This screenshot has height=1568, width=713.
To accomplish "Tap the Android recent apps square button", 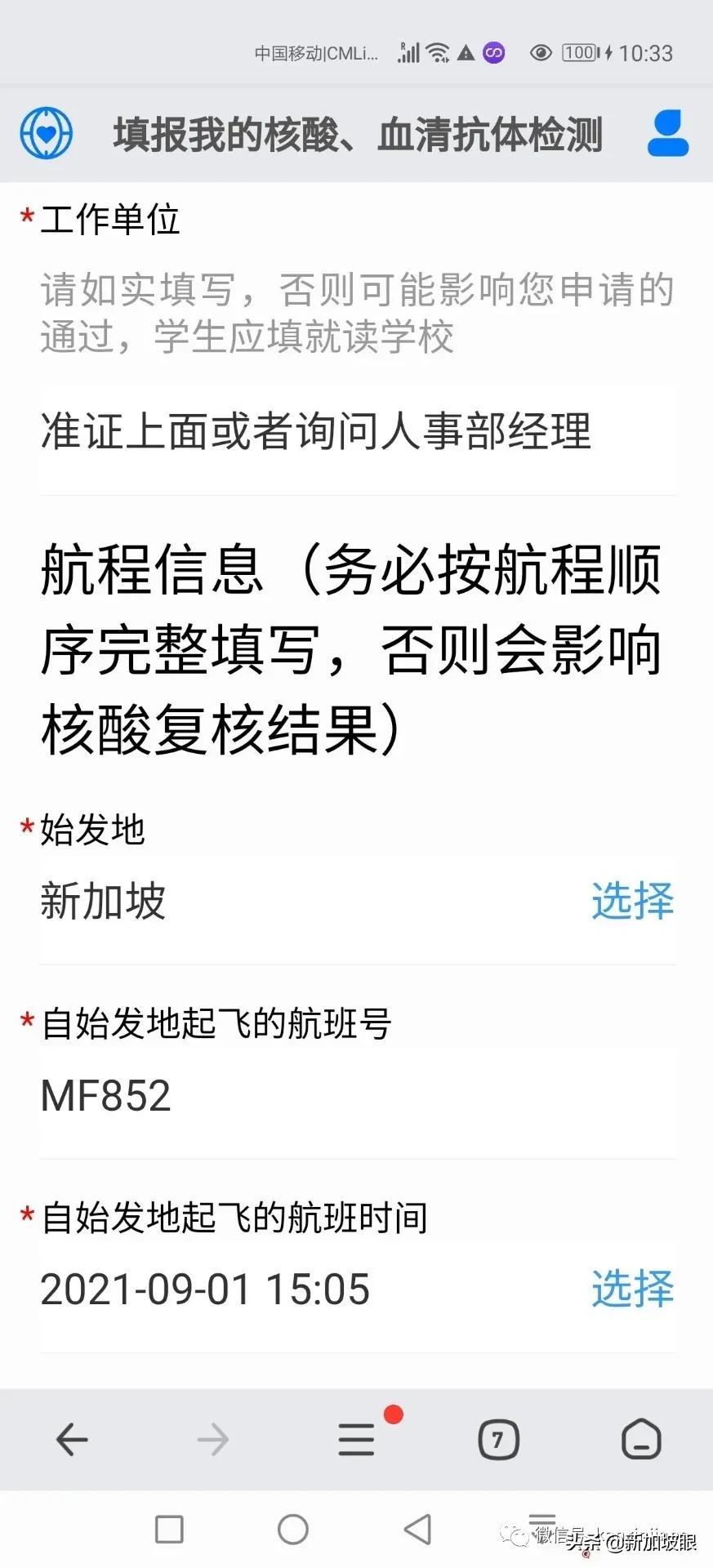I will click(170, 1529).
